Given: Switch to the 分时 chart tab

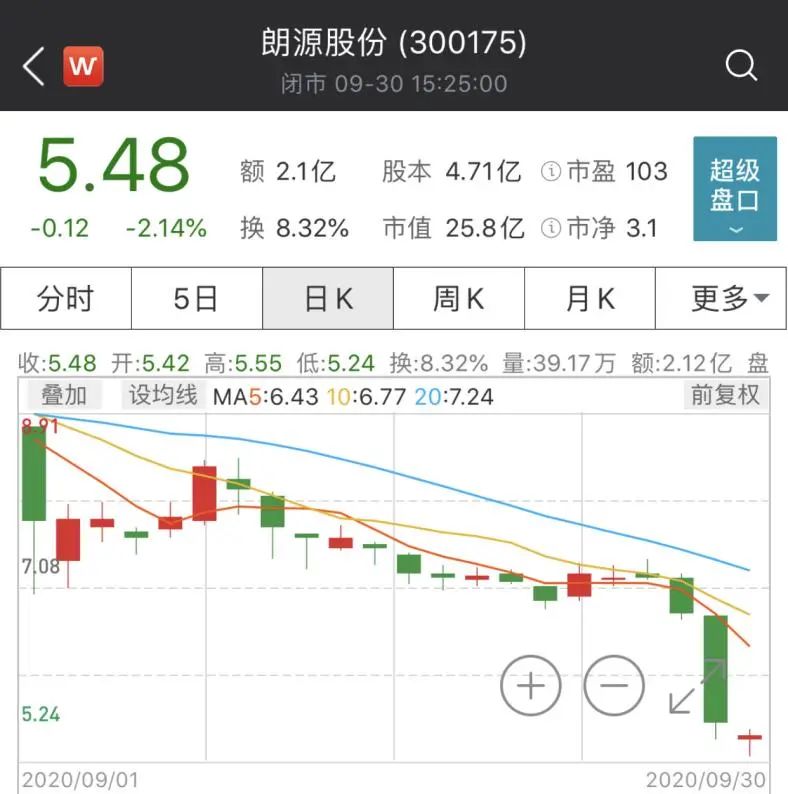Looking at the screenshot, I should 65,298.
